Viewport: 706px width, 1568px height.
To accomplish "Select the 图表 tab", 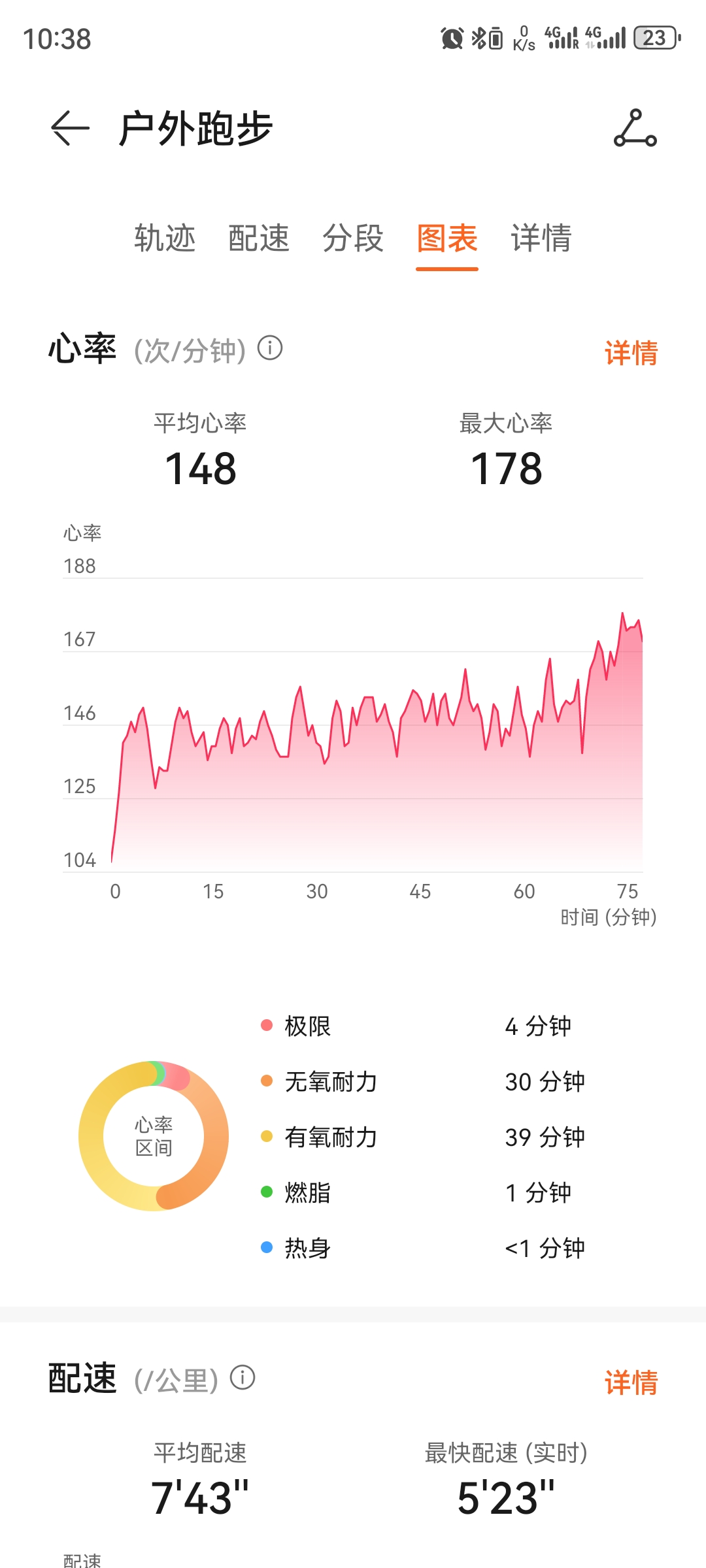I will 447,238.
